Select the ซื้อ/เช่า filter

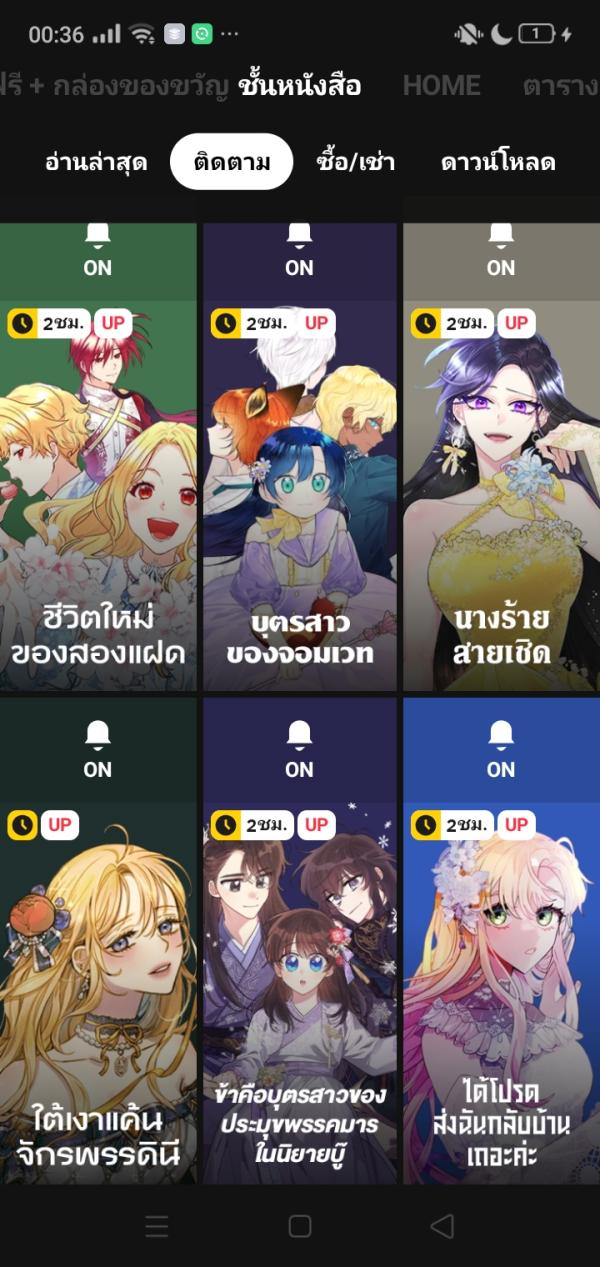coord(355,162)
